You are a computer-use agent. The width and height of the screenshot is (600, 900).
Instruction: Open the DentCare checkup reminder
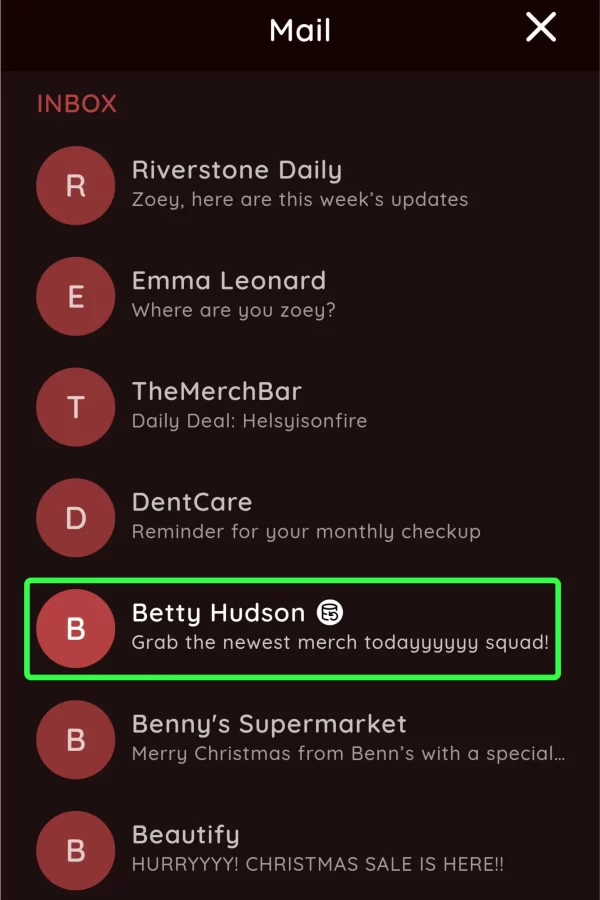point(300,517)
